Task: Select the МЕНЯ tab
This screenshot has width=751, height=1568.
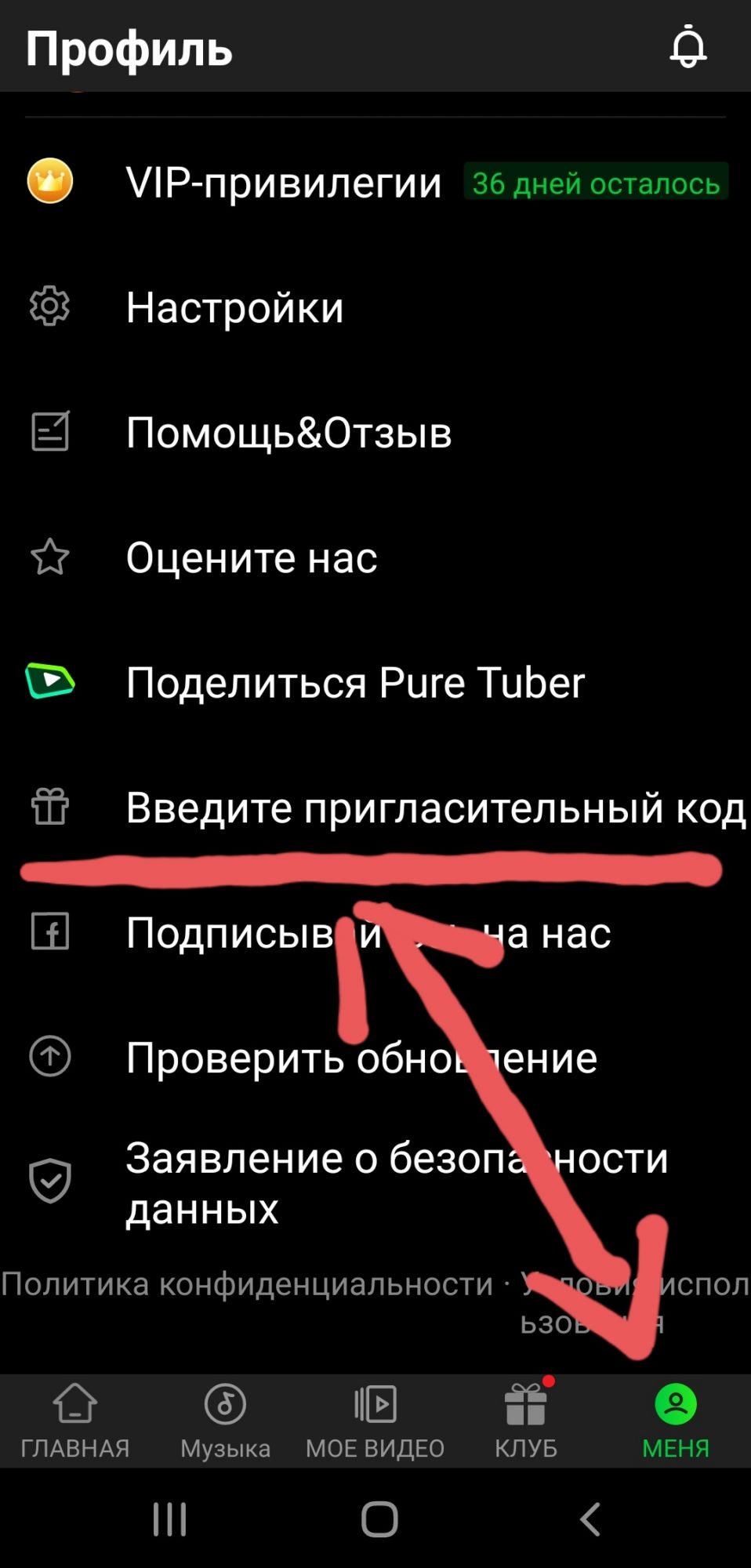Action: (x=675, y=1421)
